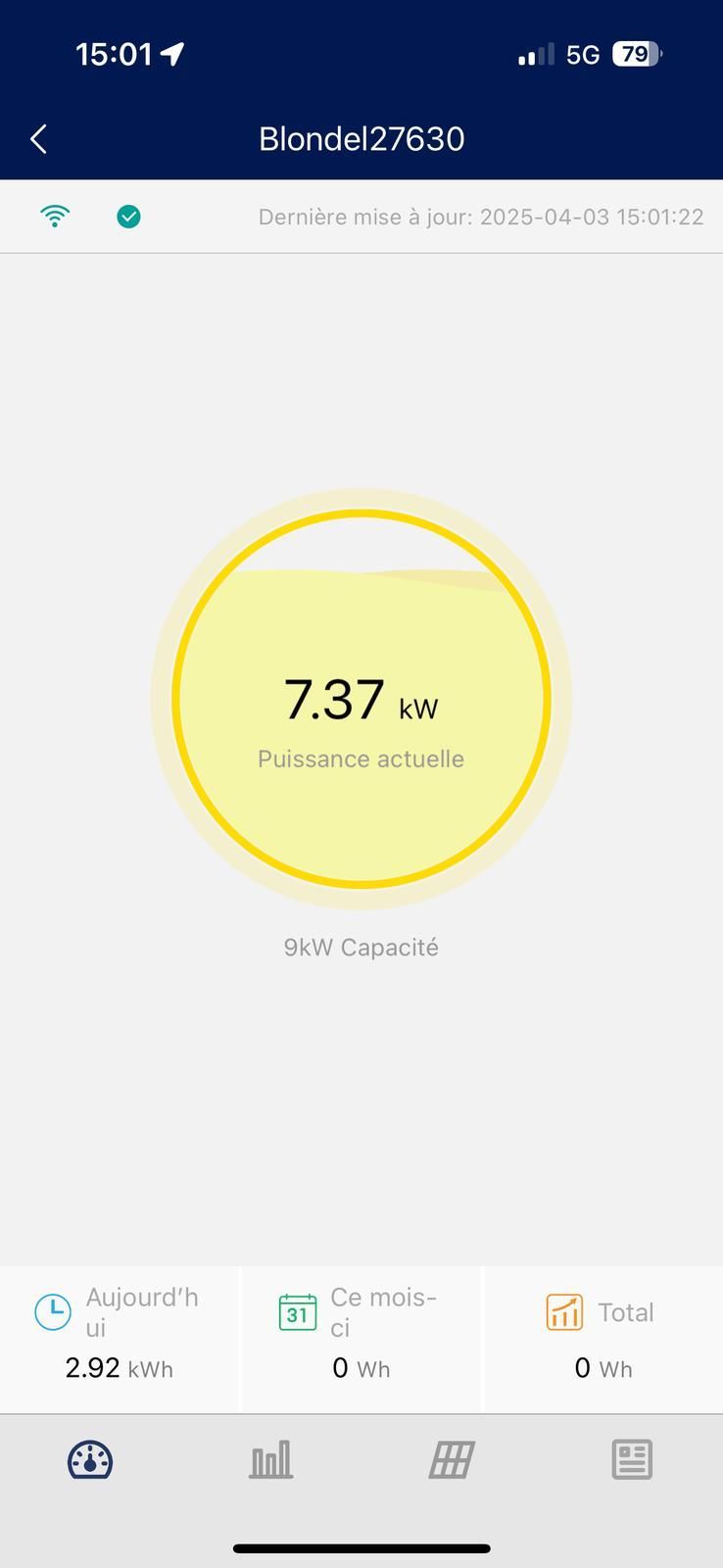This screenshot has height=1568, width=723.
Task: Open the bar chart statistics tab
Action: (x=271, y=1460)
